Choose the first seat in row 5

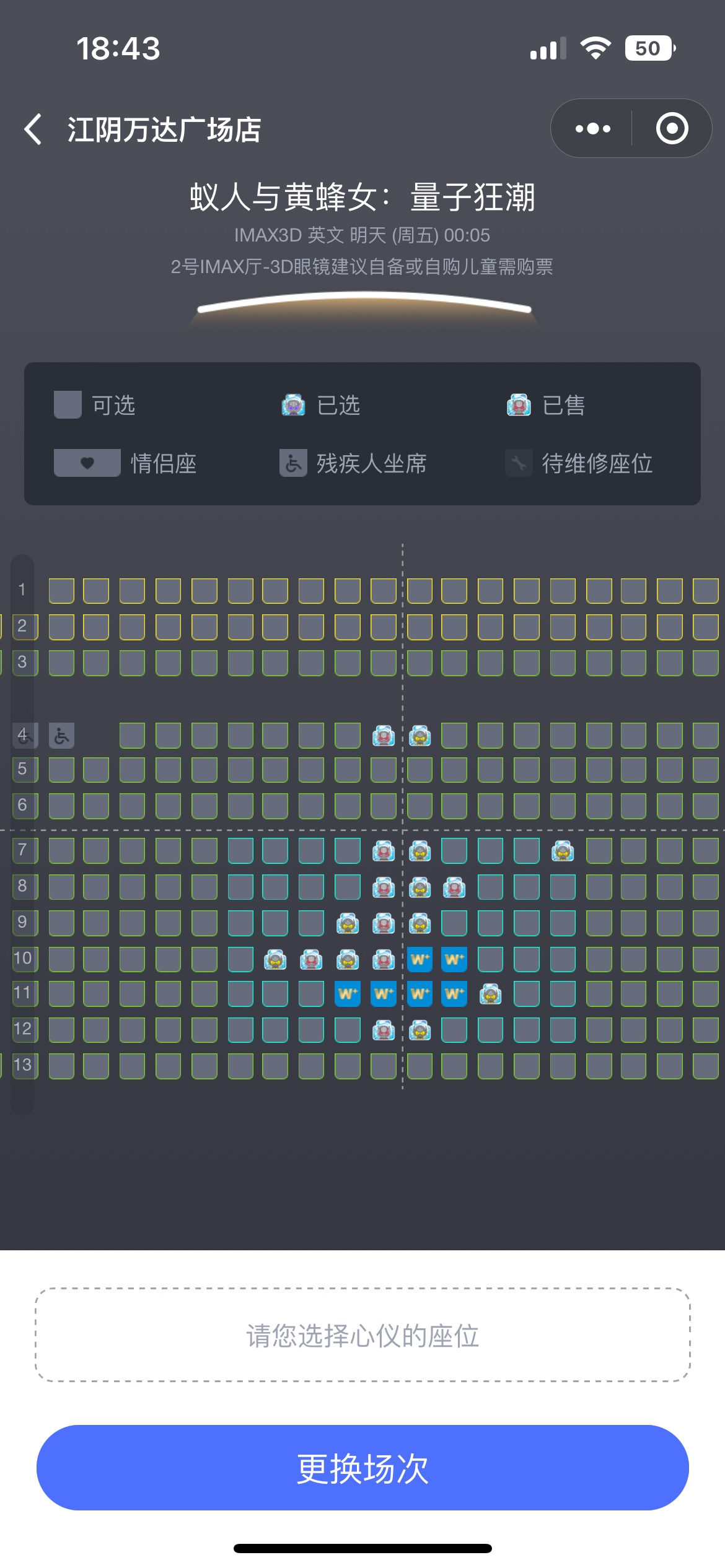click(61, 770)
